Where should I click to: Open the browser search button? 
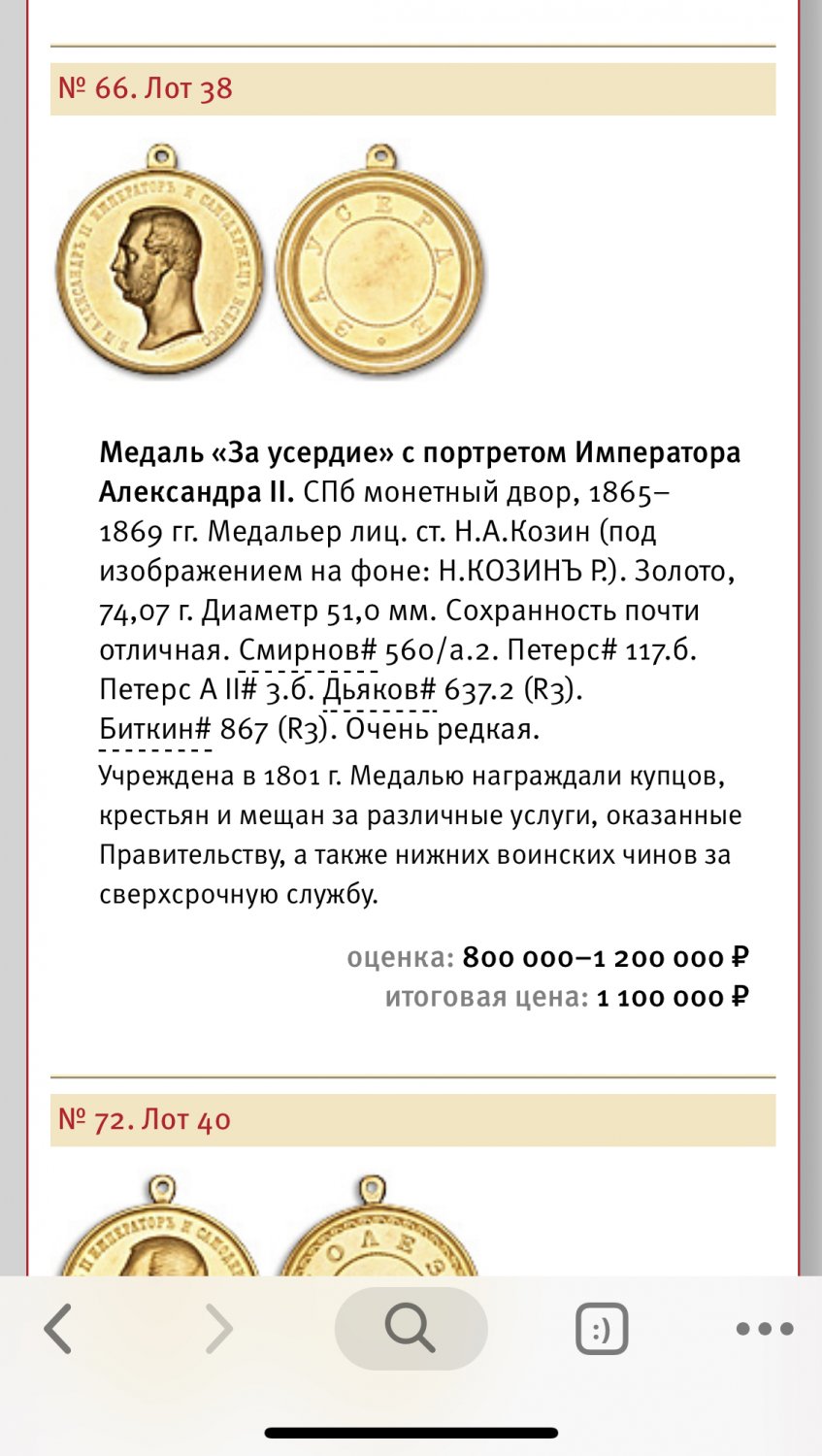(411, 1328)
